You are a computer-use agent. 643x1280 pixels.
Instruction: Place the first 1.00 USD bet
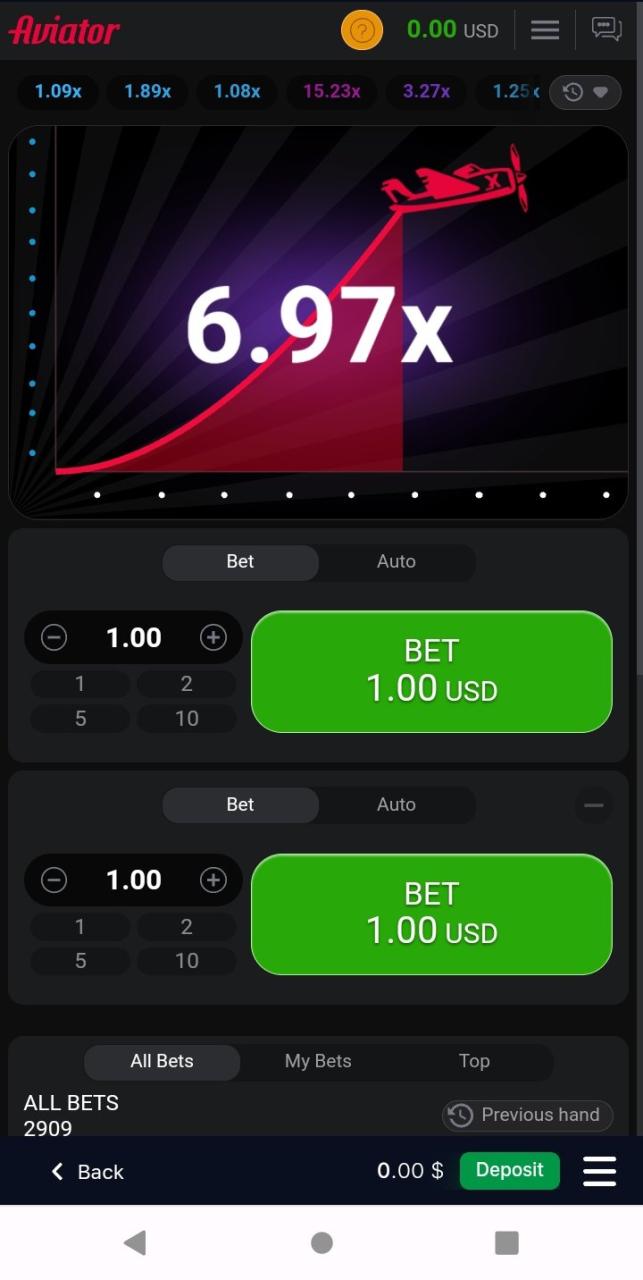431,671
